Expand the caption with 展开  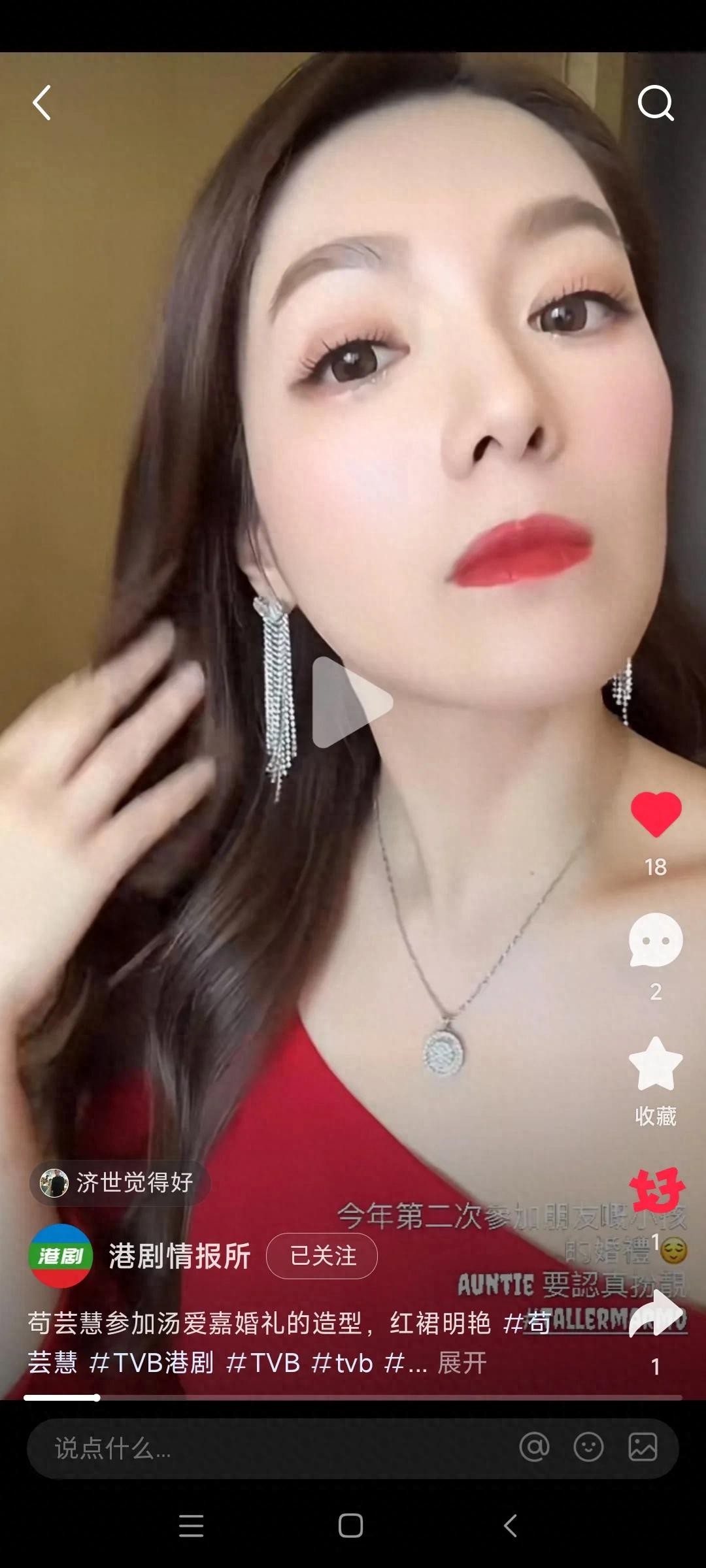point(462,1363)
